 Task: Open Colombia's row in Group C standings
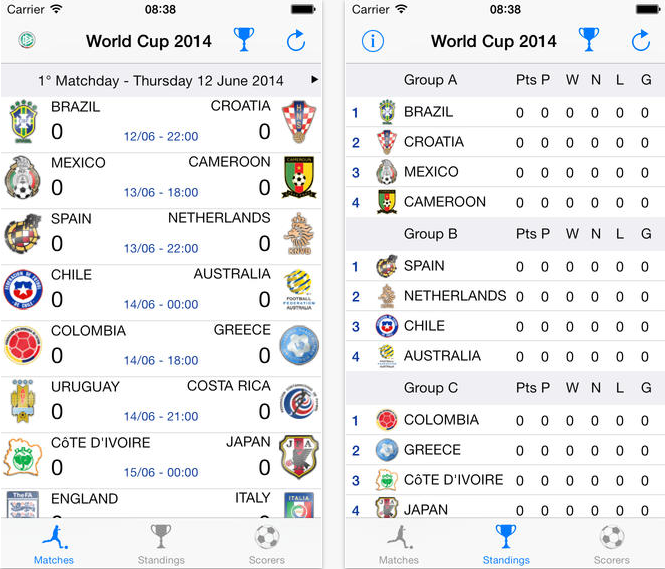click(500, 420)
